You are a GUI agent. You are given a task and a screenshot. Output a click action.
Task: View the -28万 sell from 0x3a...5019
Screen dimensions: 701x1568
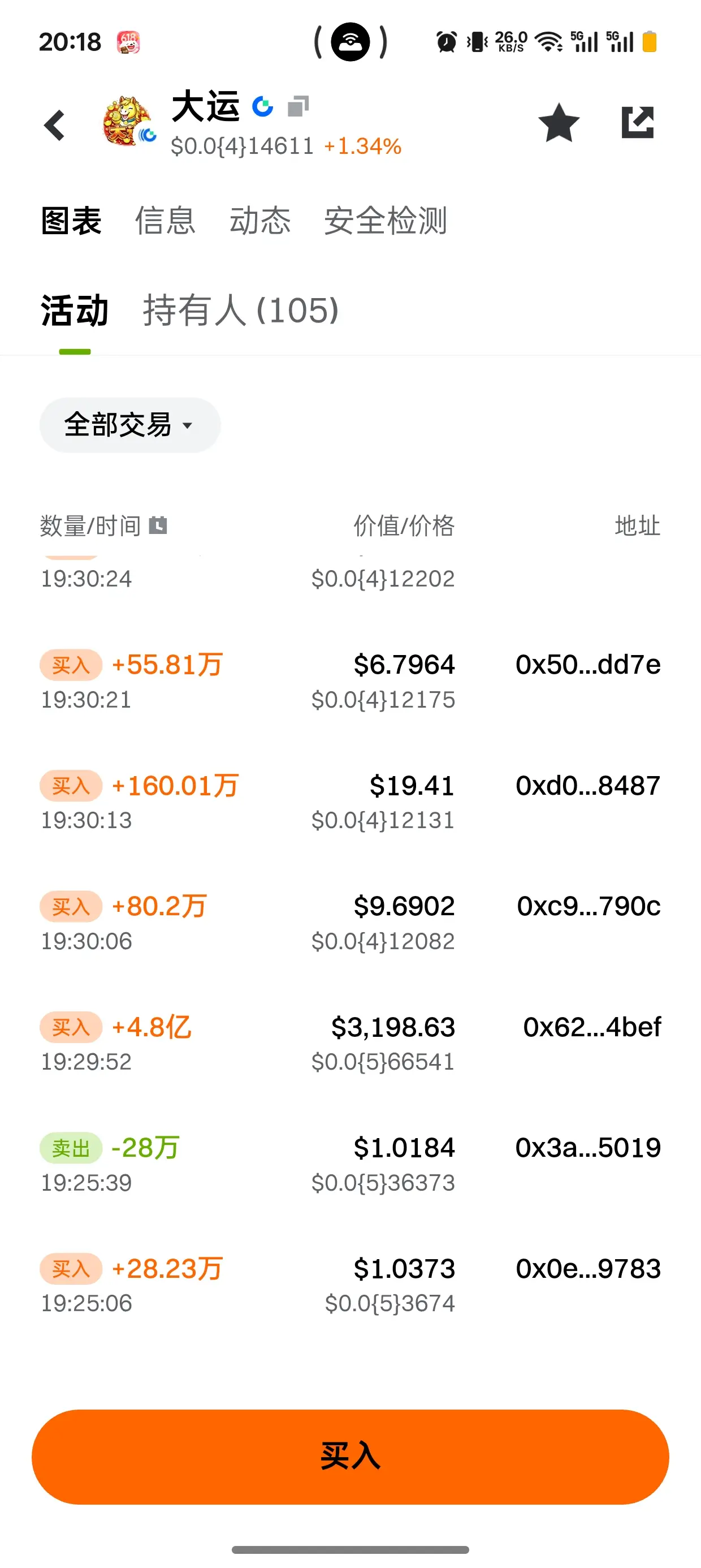[x=350, y=1164]
